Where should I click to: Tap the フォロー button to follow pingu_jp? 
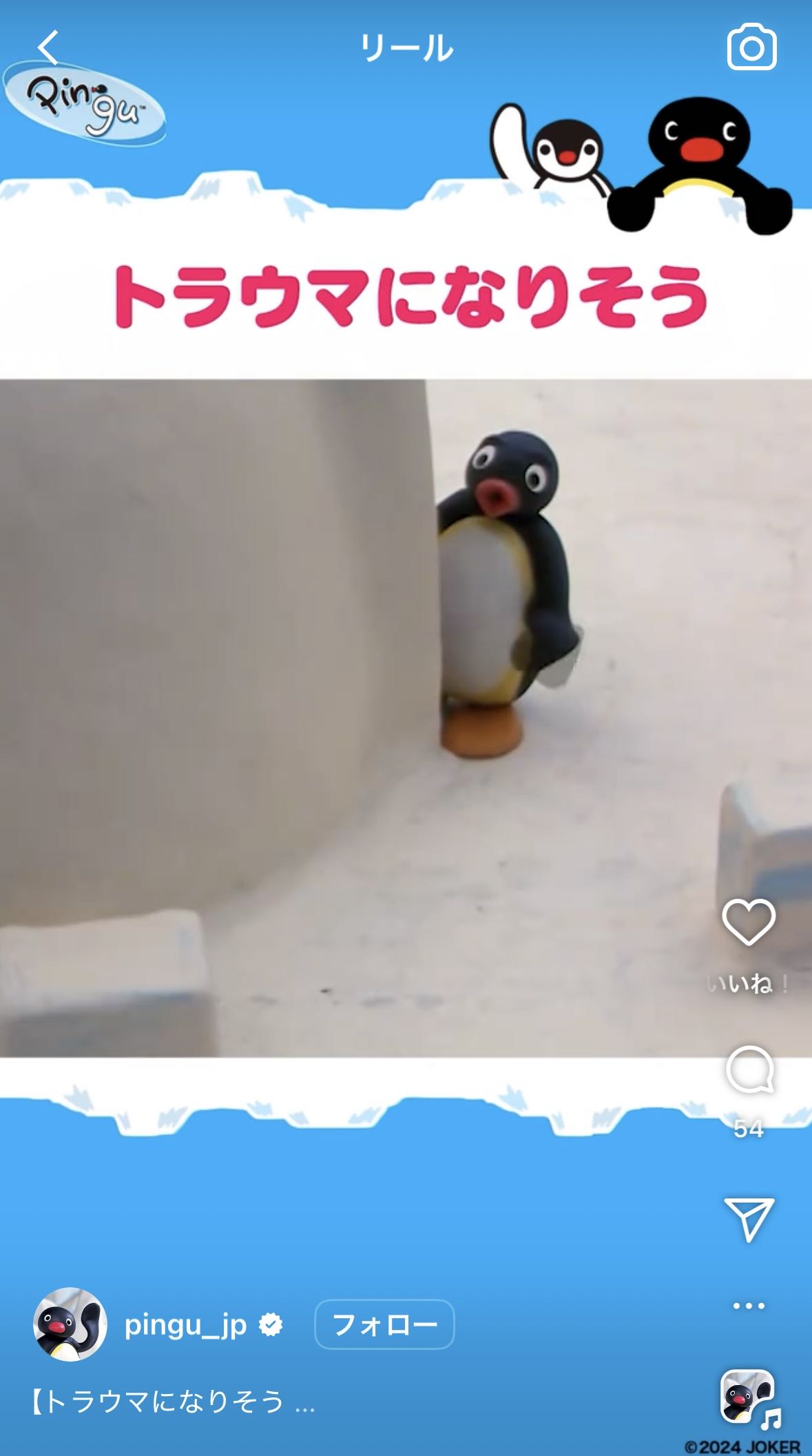pyautogui.click(x=384, y=1324)
